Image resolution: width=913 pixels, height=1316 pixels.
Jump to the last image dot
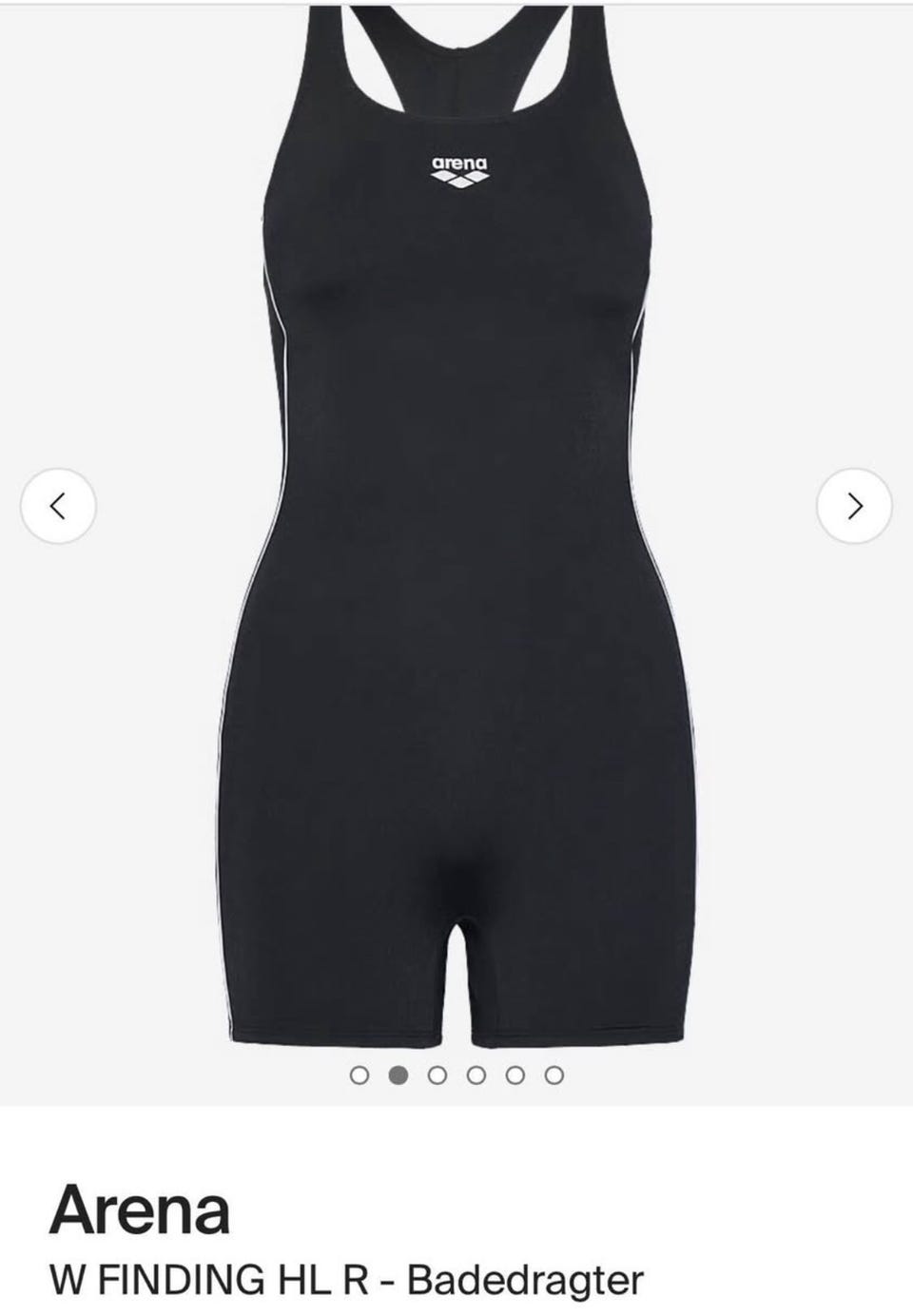point(554,1075)
